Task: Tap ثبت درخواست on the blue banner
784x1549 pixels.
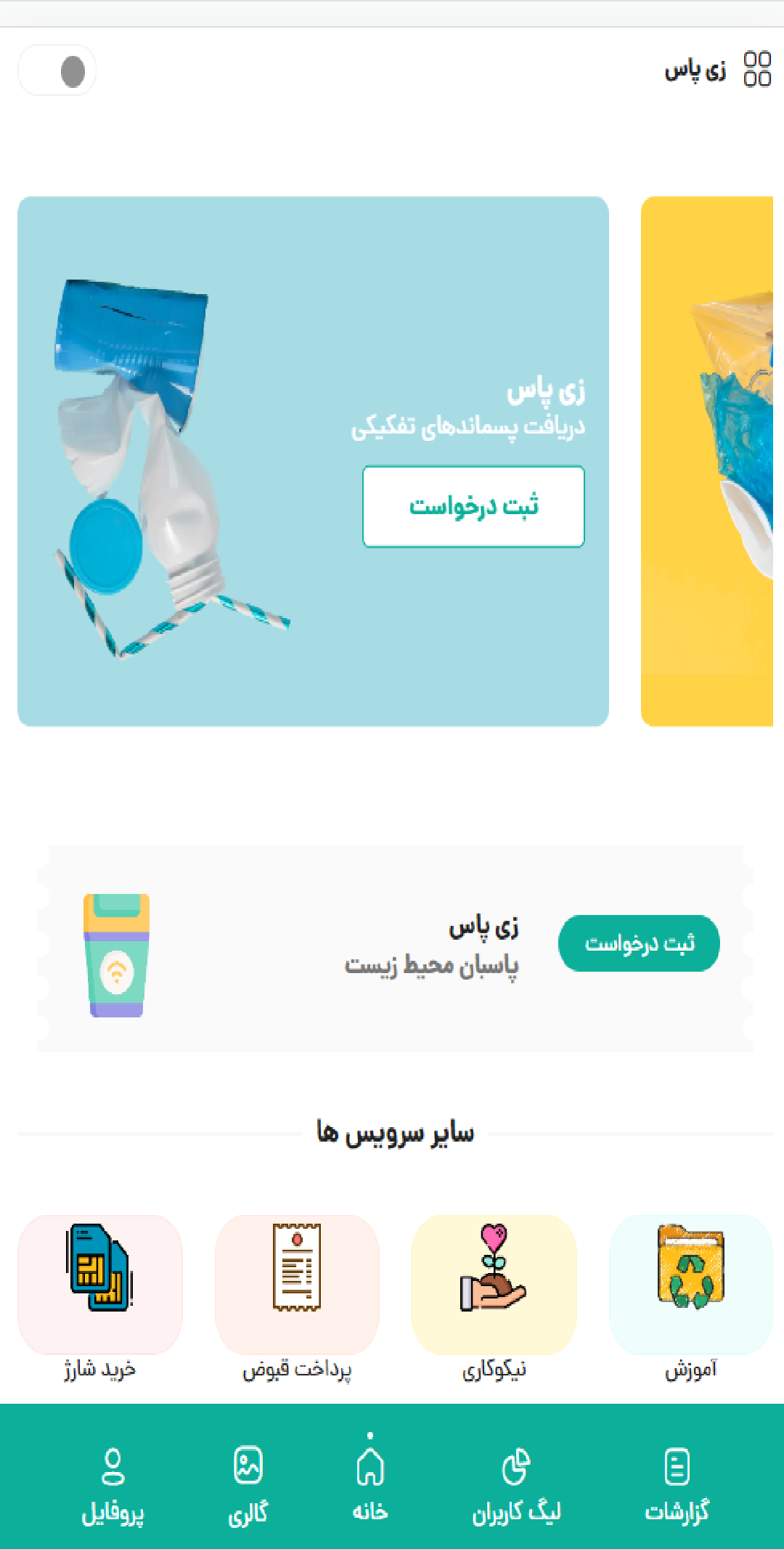Action: [473, 506]
